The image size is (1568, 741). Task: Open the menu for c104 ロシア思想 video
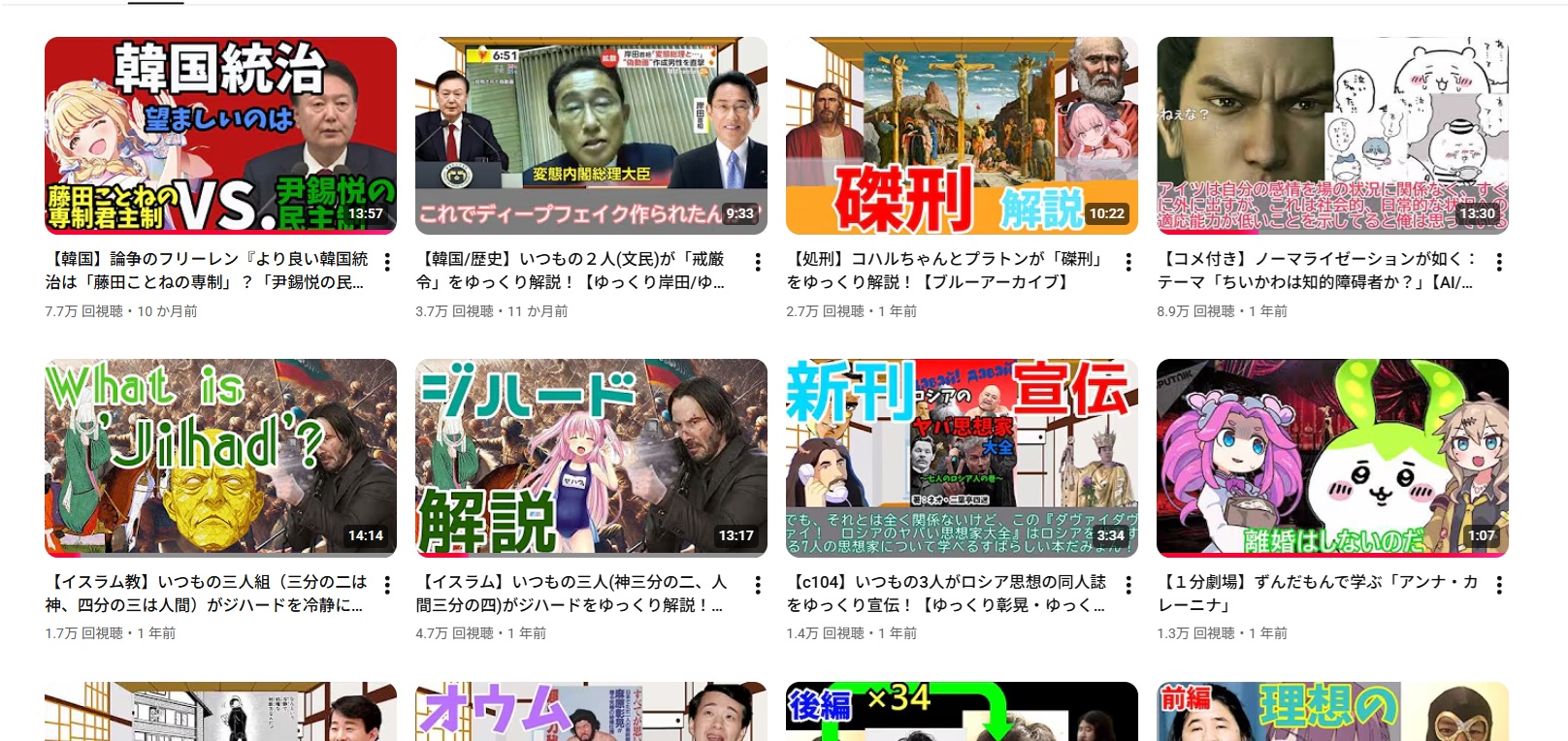pos(1128,585)
